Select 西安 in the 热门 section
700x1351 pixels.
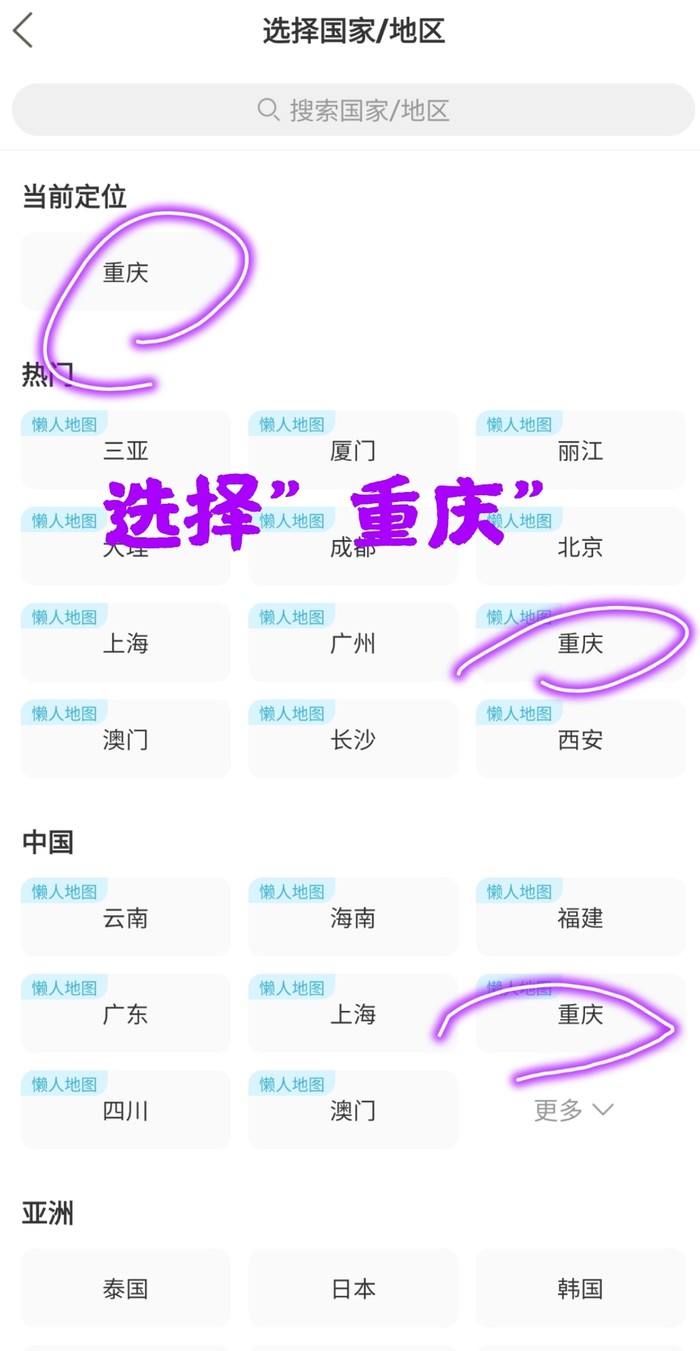pyautogui.click(x=580, y=740)
